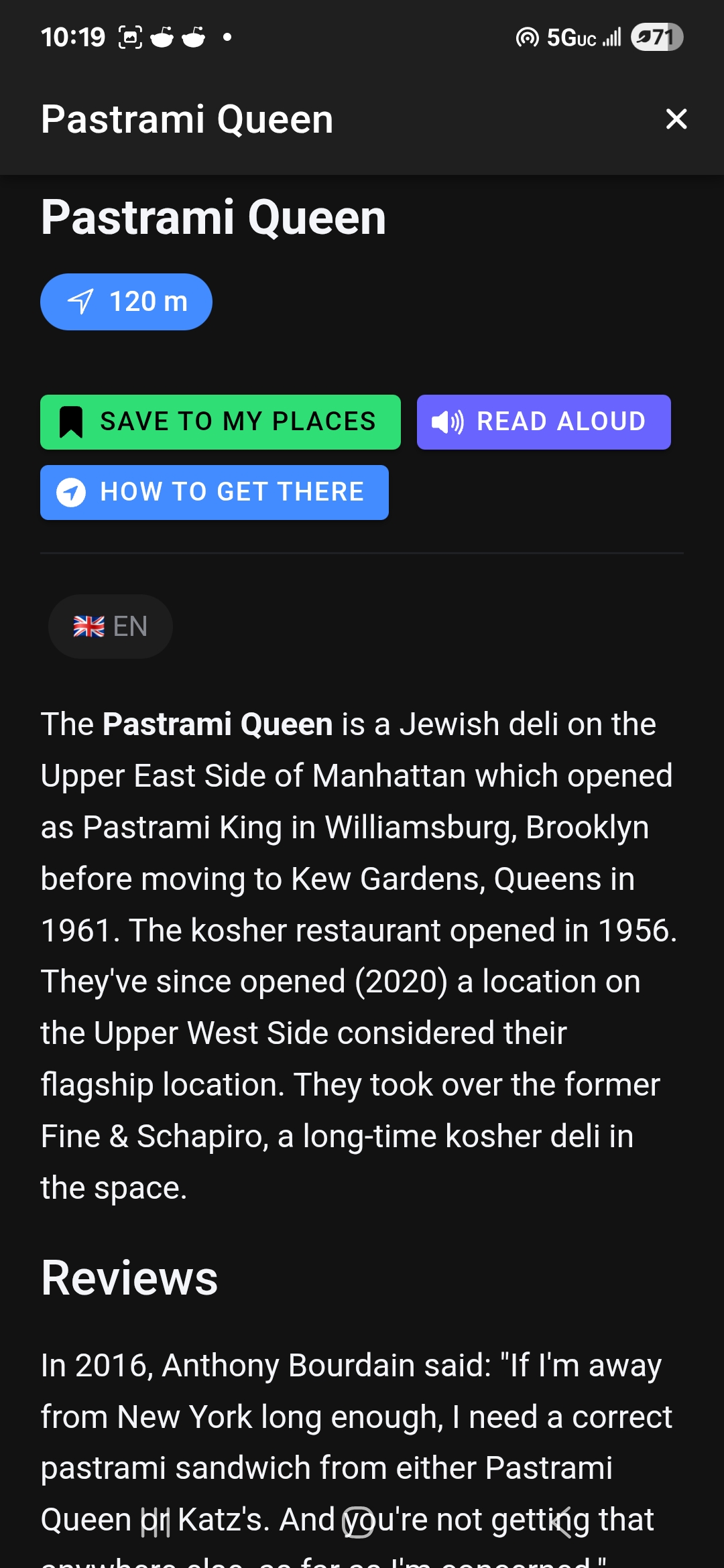Go back using system navigation
The image size is (724, 1568).
(562, 1522)
